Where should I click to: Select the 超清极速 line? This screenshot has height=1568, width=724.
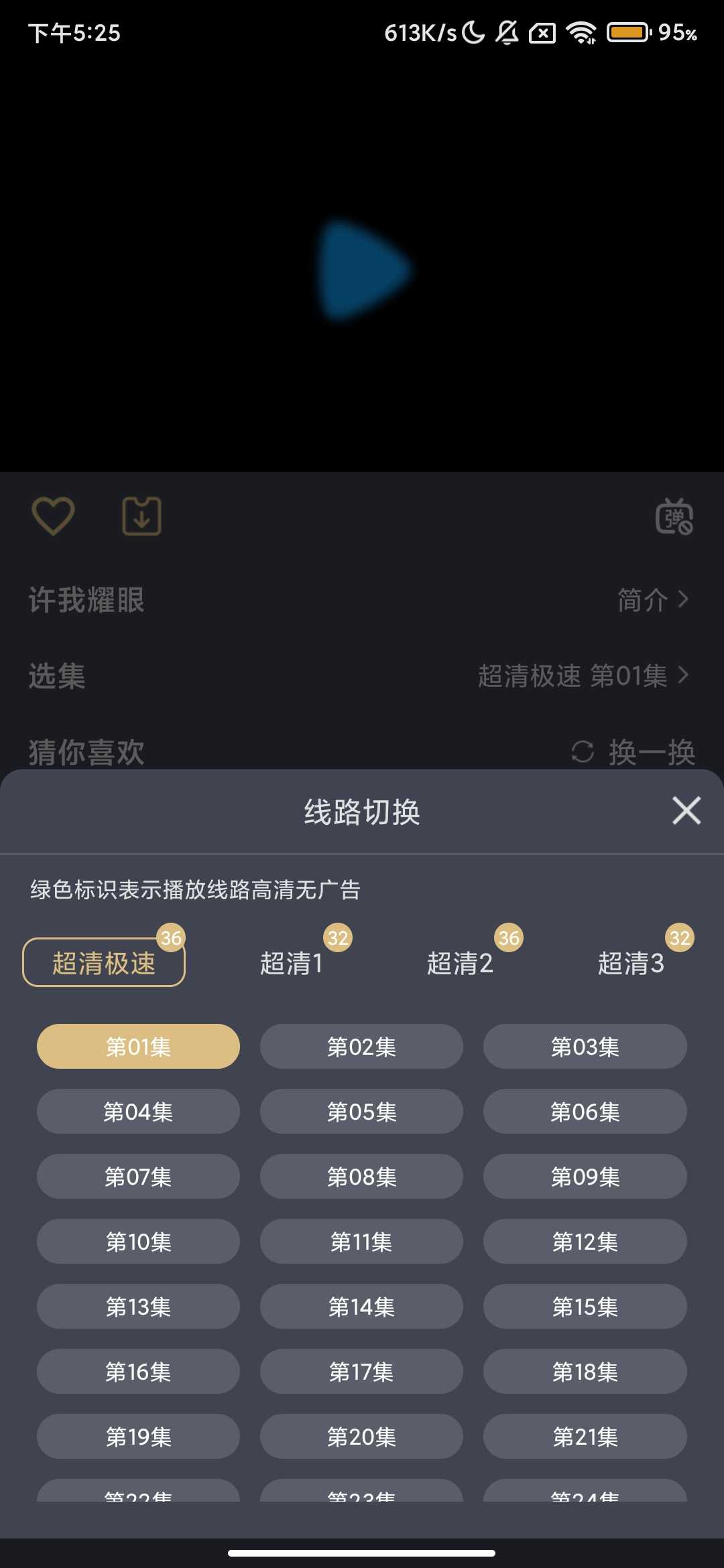[104, 963]
